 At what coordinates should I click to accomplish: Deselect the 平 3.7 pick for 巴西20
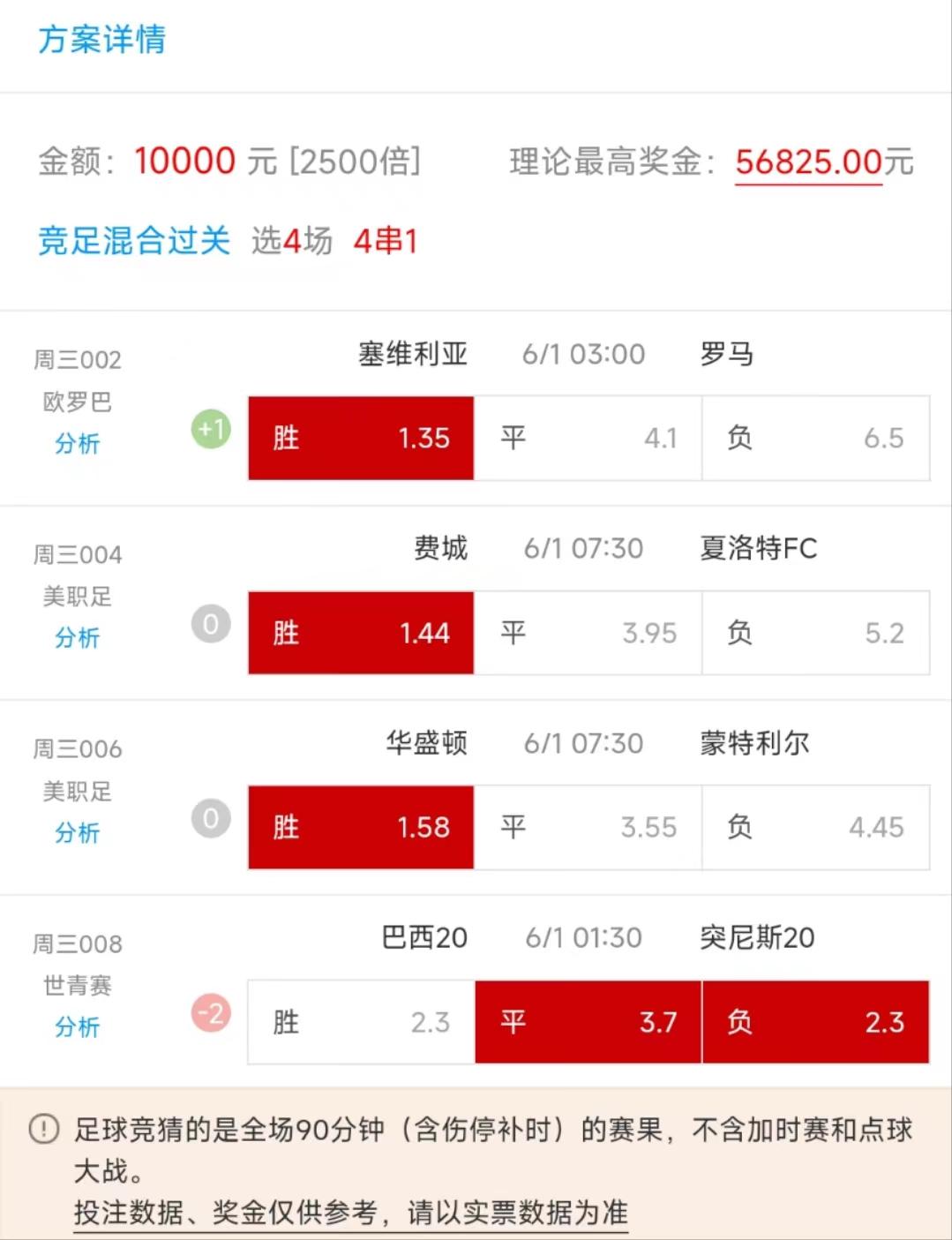(588, 1022)
